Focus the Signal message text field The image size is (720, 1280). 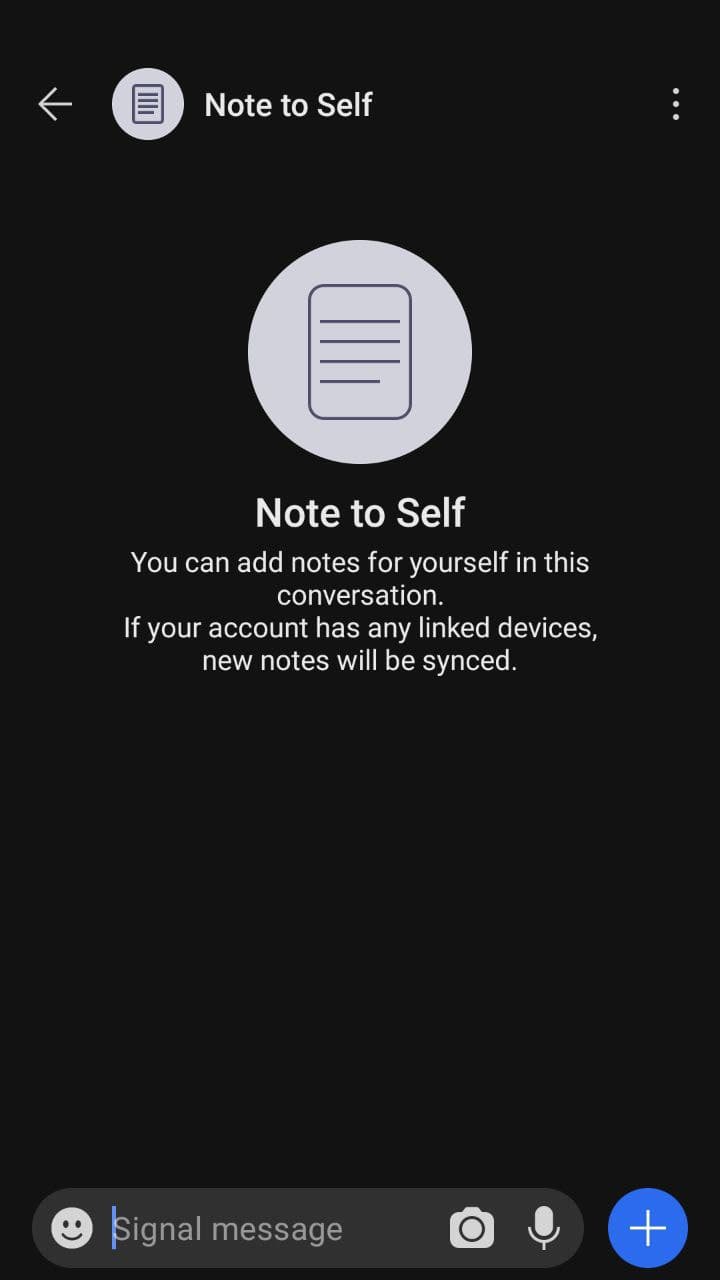click(270, 1229)
